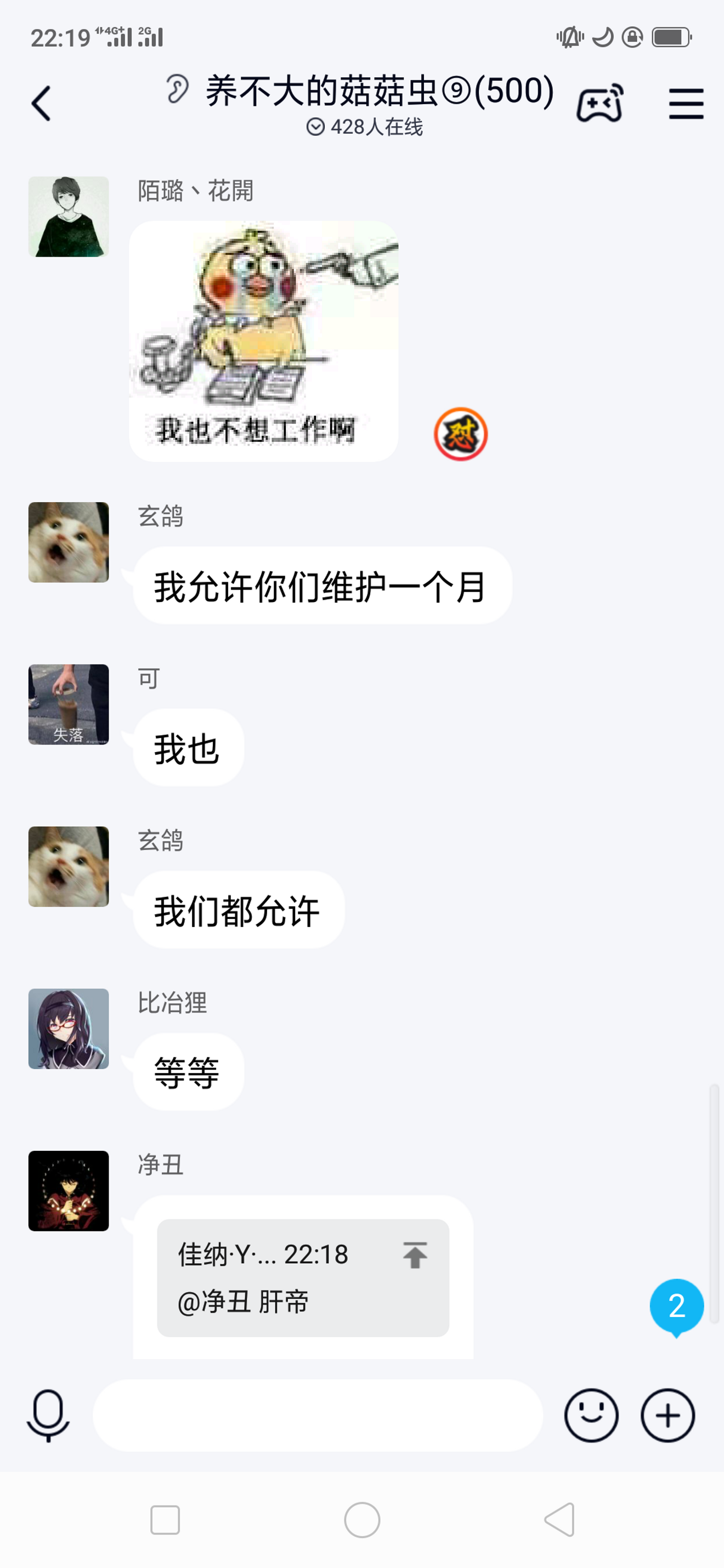Open the game controller icon
This screenshot has height=1568, width=724.
click(600, 104)
